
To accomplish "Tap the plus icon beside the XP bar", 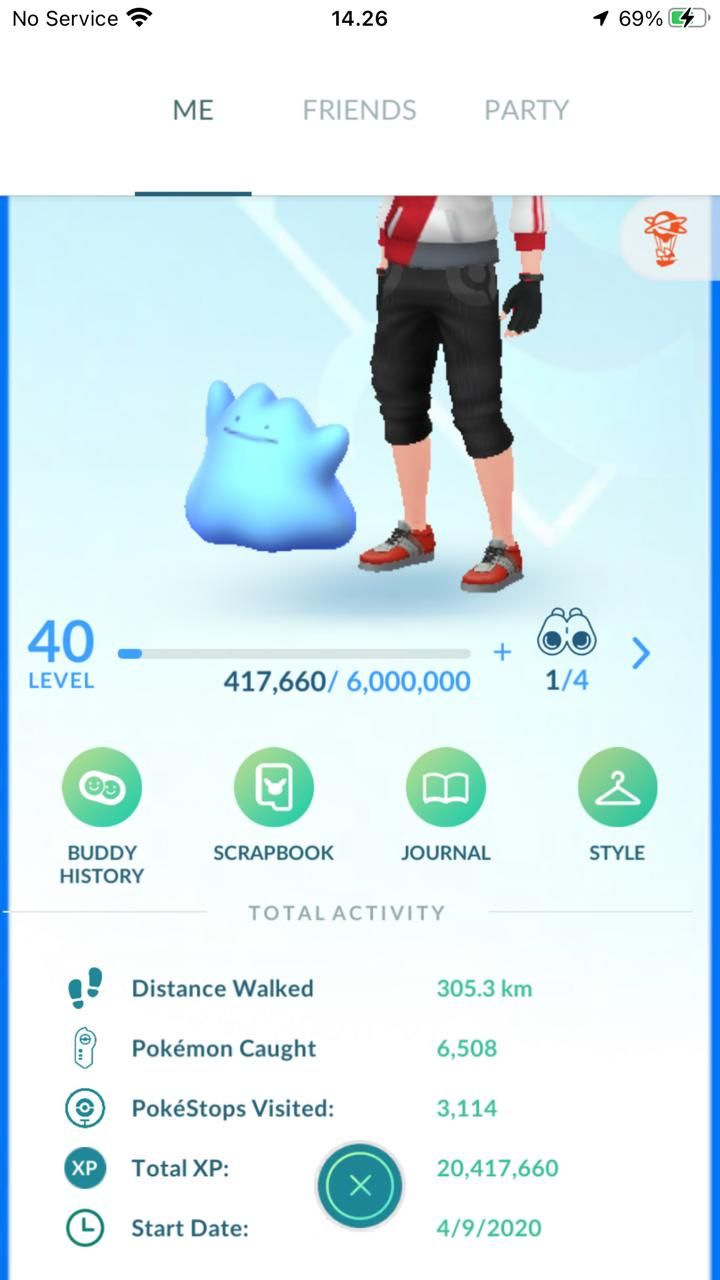I will (502, 653).
